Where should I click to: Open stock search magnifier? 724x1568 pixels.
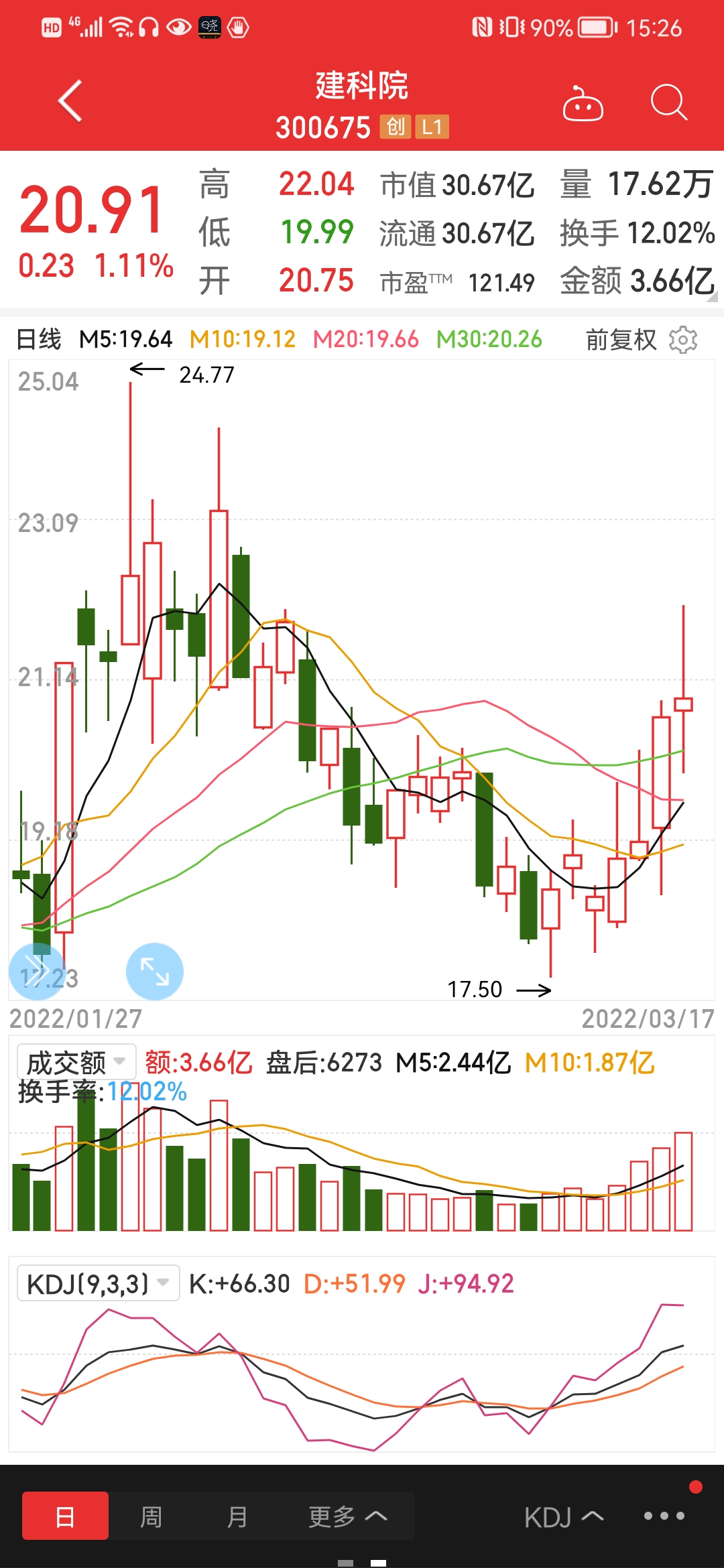[x=668, y=103]
